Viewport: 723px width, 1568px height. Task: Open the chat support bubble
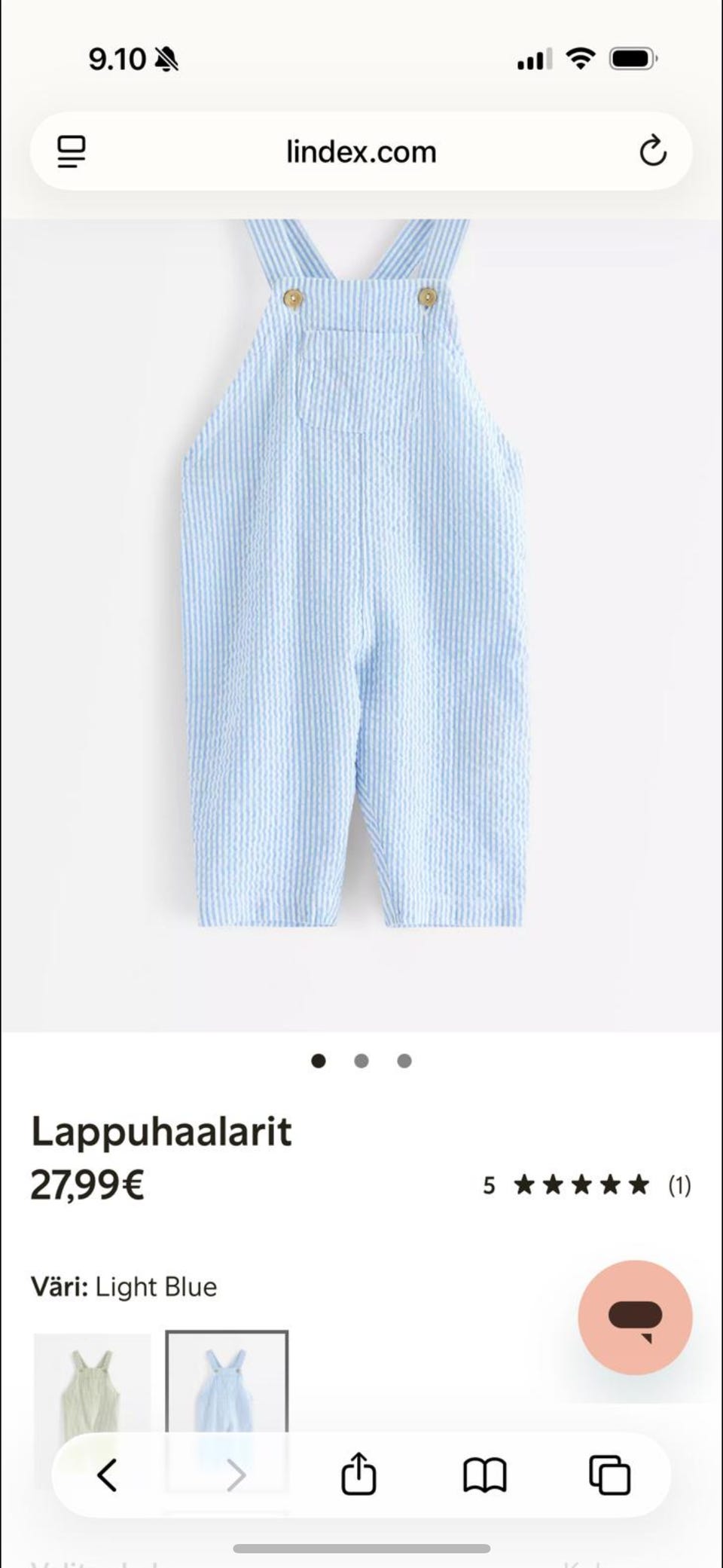click(635, 1318)
